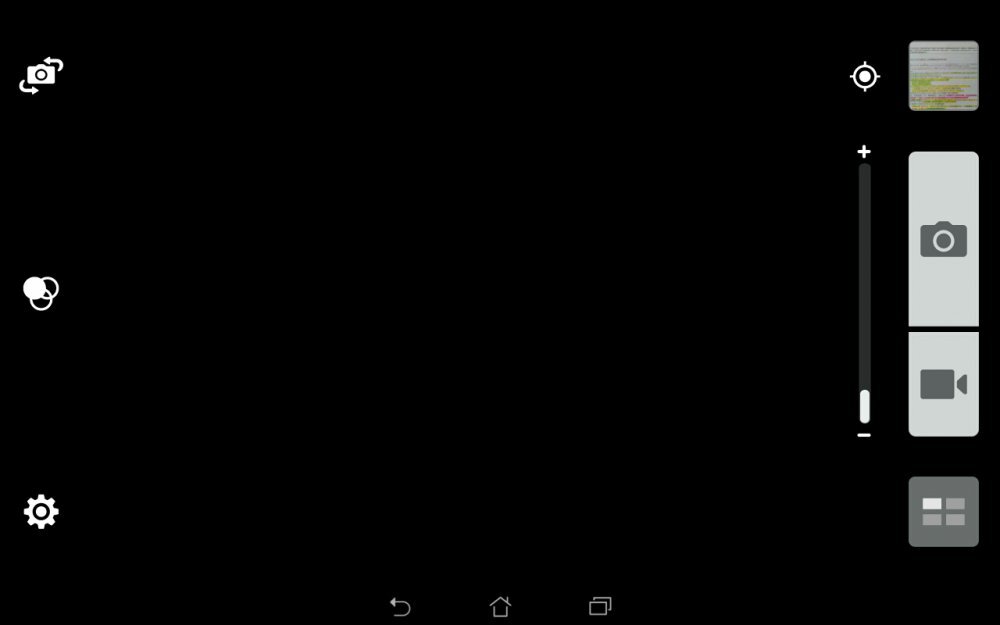The width and height of the screenshot is (1000, 625).
Task: Start recording a video
Action: [x=943, y=385]
